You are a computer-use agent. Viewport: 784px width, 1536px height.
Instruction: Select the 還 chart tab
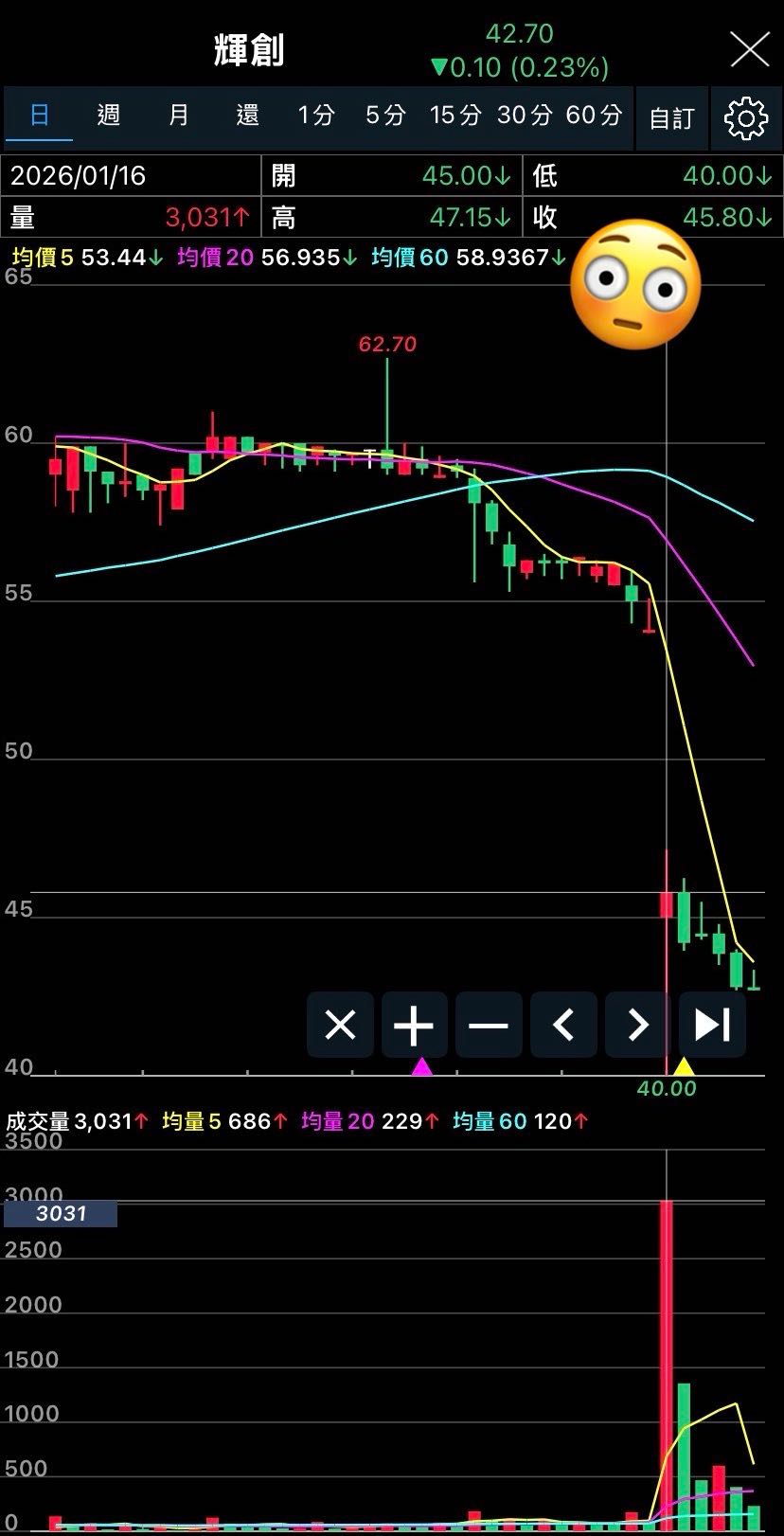(x=247, y=116)
